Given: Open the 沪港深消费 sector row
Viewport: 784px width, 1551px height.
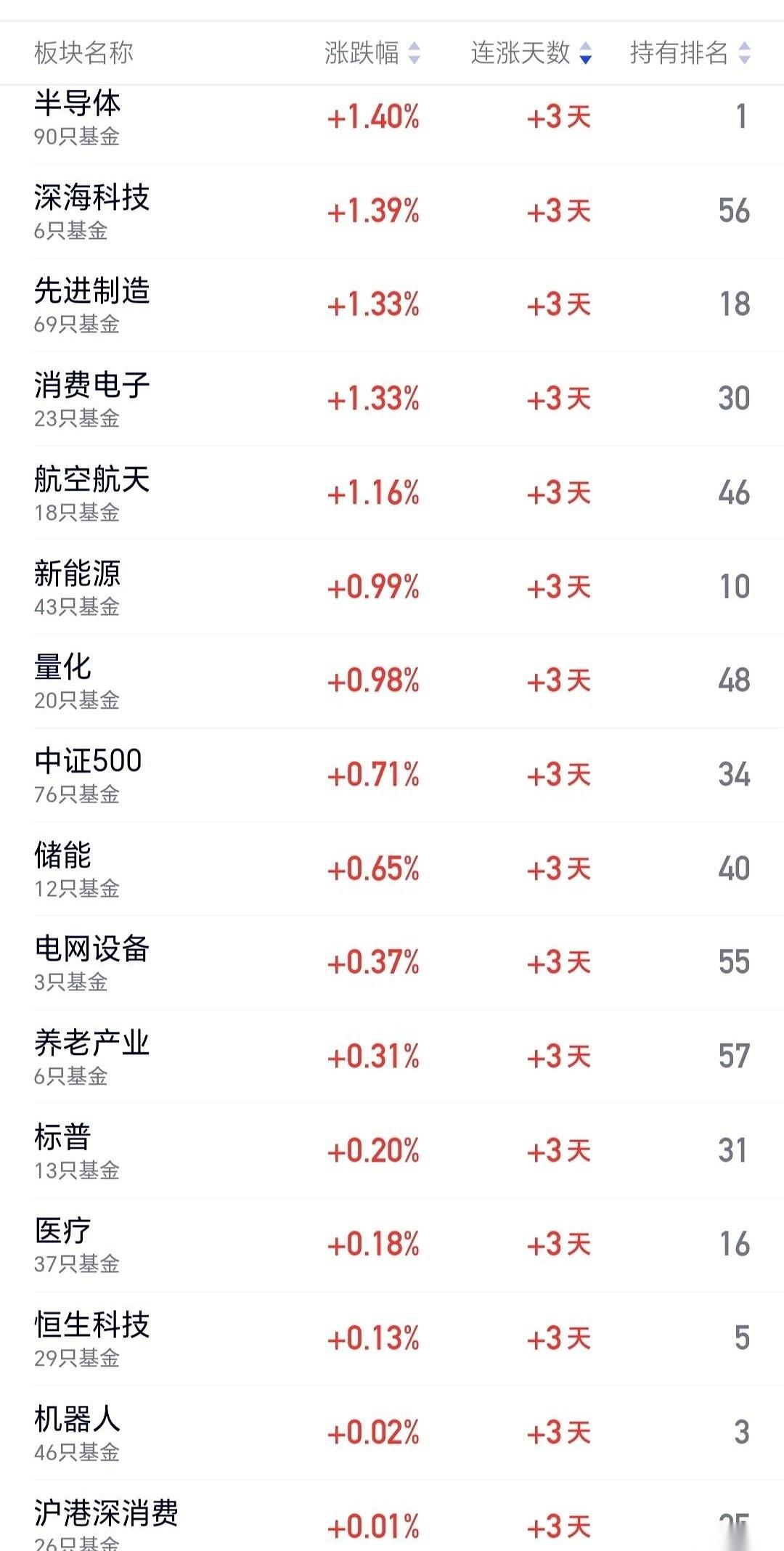Looking at the screenshot, I should 392,1515.
